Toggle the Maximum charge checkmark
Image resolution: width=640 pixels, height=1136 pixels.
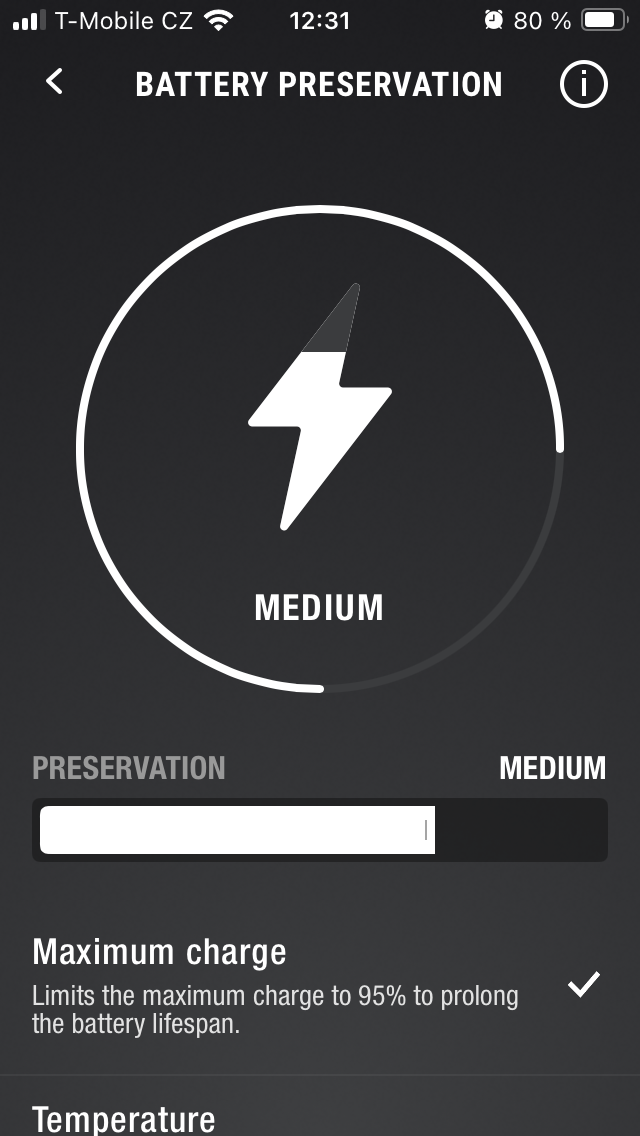(x=583, y=984)
